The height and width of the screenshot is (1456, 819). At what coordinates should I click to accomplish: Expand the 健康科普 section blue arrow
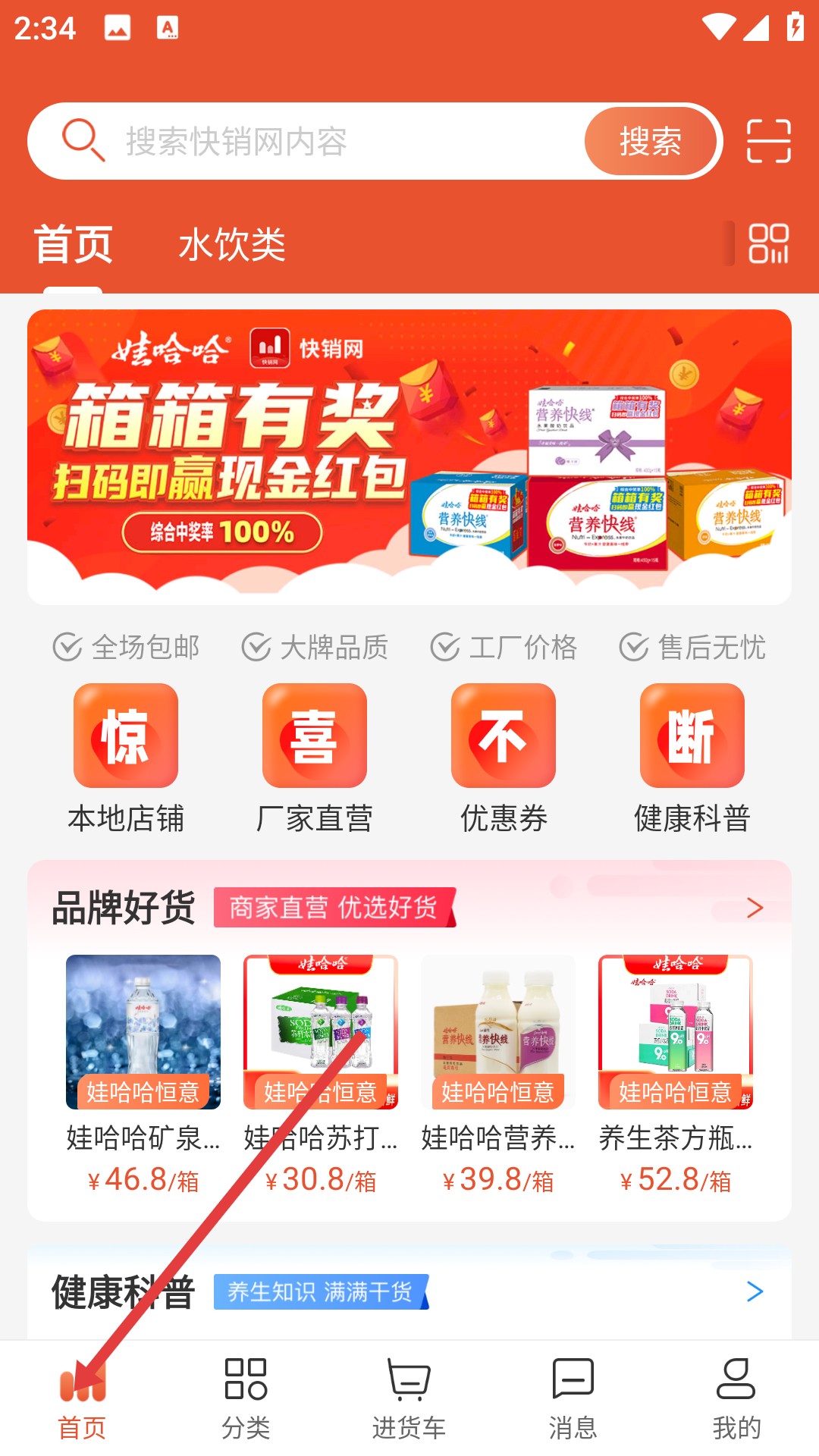point(754,1291)
